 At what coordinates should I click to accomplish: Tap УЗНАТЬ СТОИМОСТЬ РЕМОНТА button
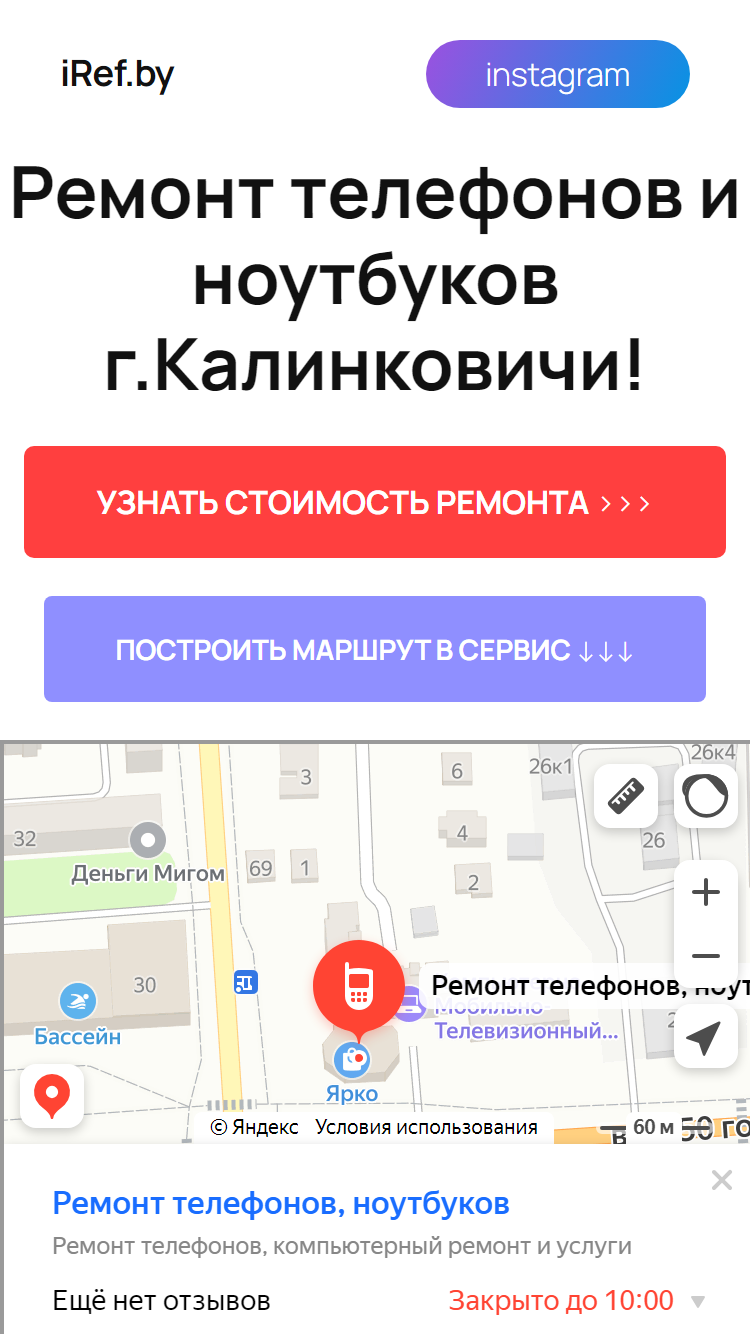[375, 502]
